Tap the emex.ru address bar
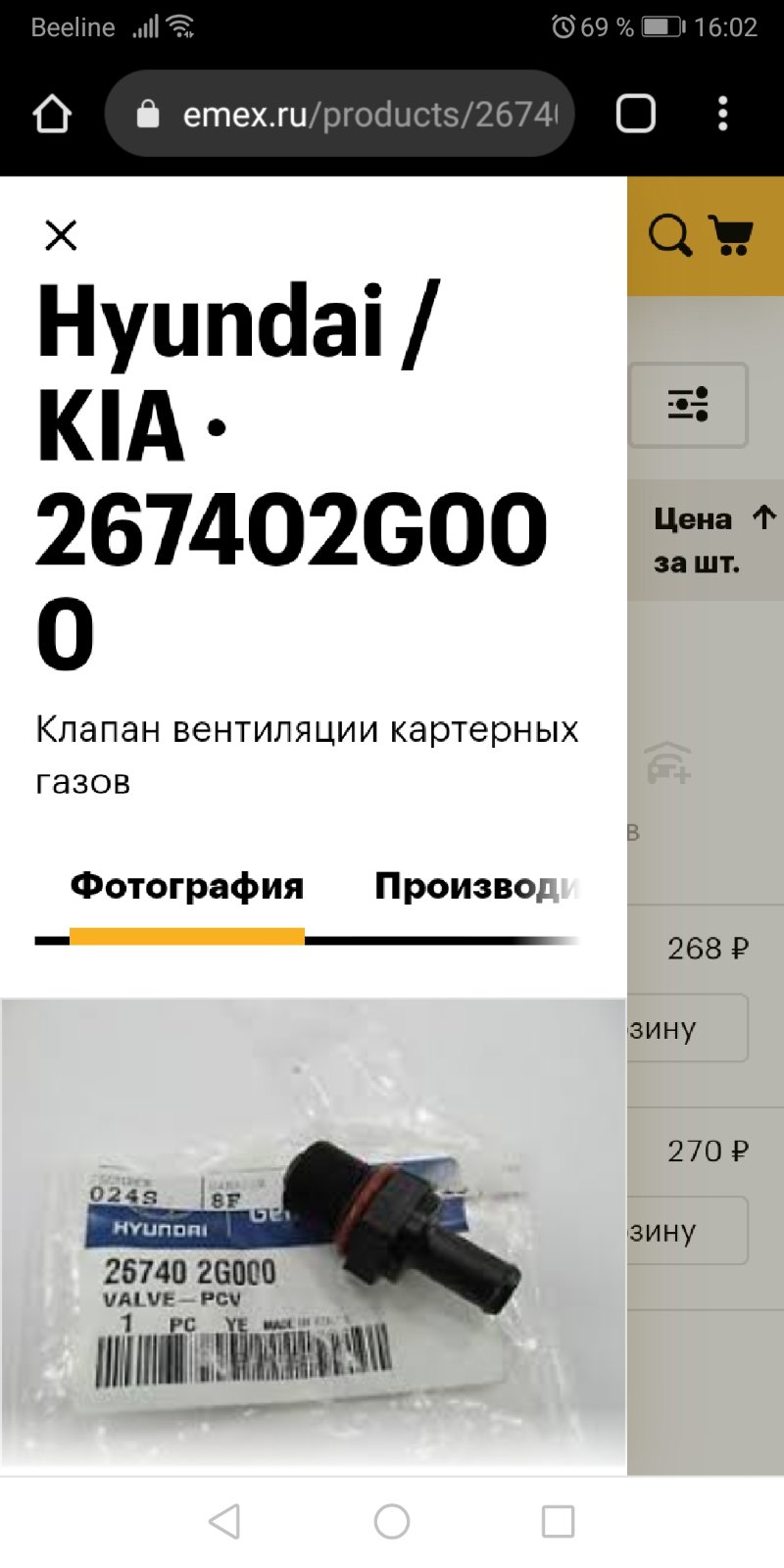 pos(339,114)
